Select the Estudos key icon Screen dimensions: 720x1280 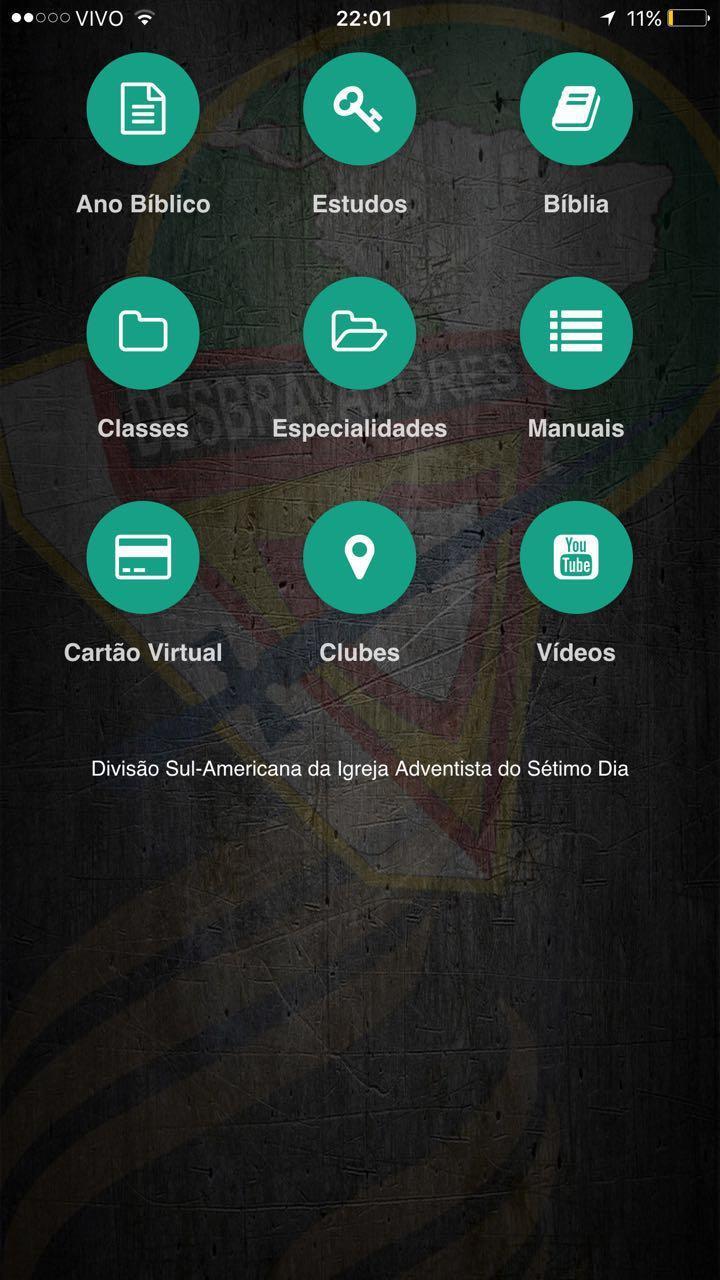point(360,109)
